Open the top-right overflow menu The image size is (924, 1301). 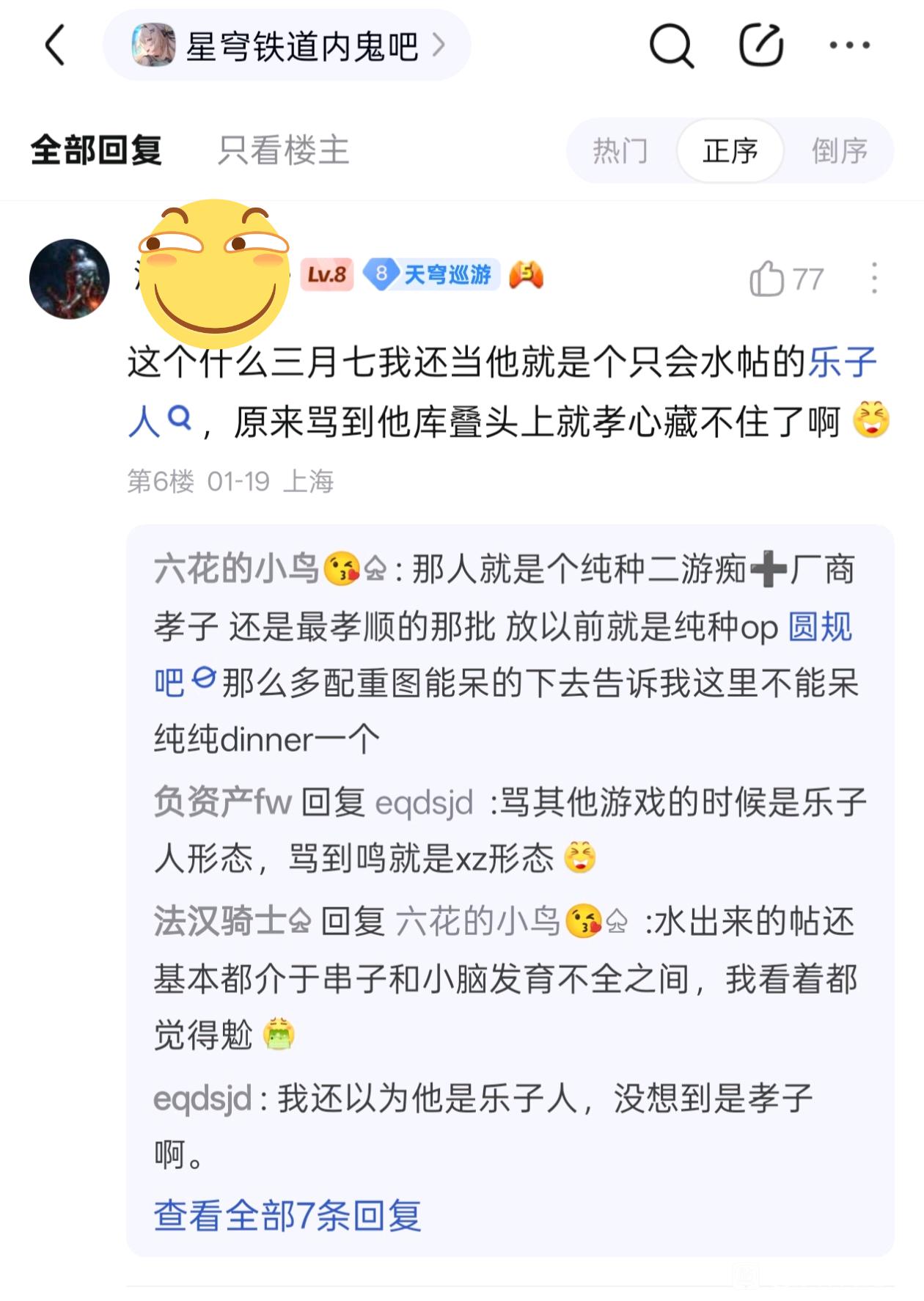point(849,45)
